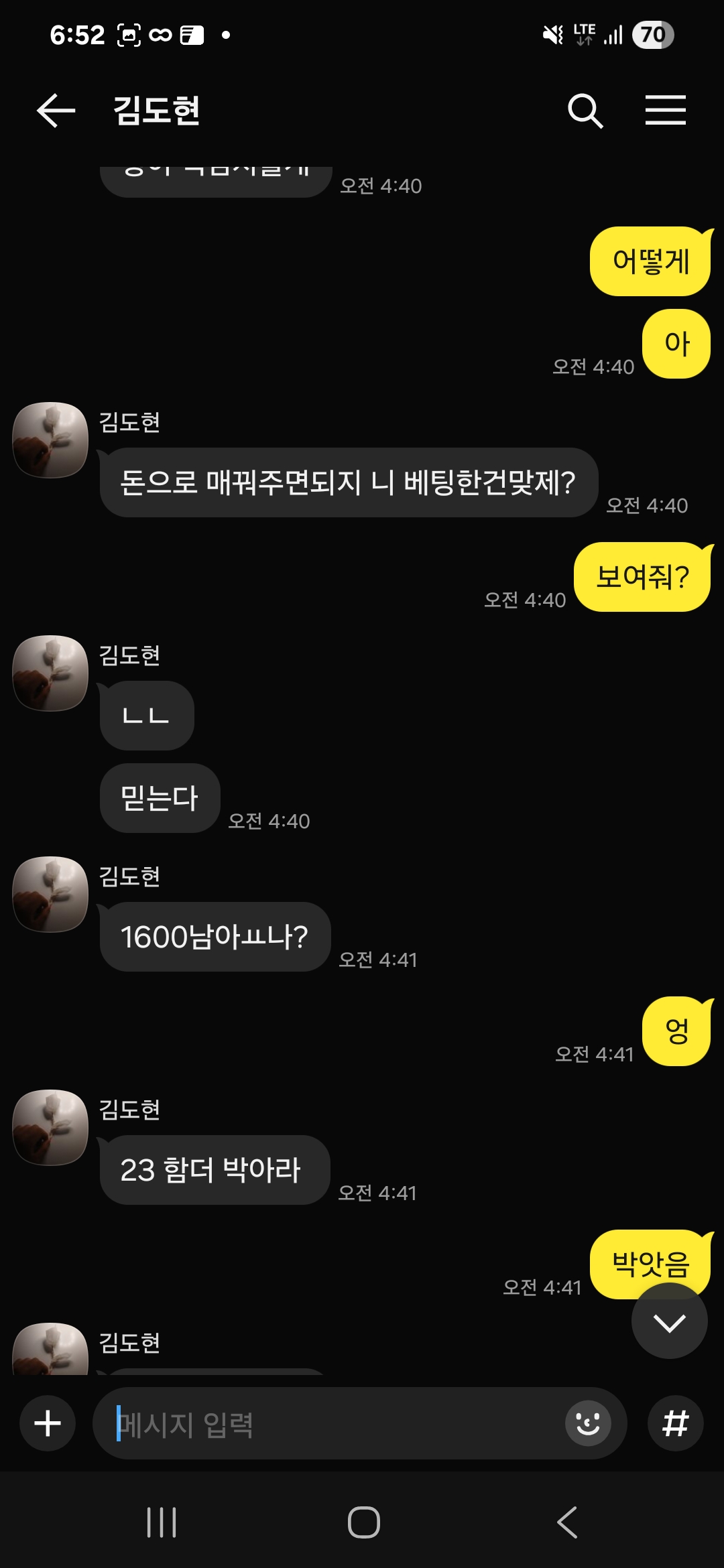Viewport: 724px width, 1568px height.
Task: Focus the 메시지 입력 text field
Action: pos(335,1424)
